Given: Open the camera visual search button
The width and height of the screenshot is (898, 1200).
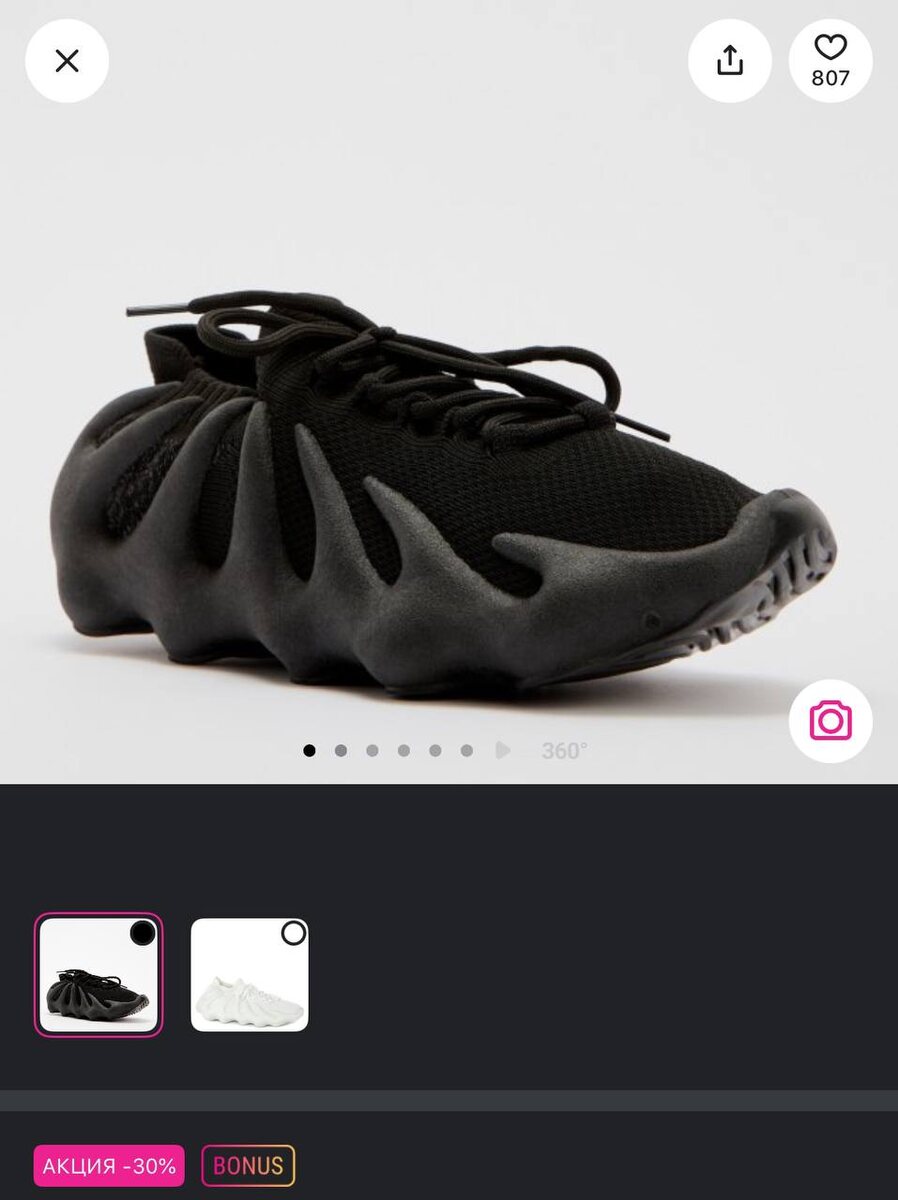Looking at the screenshot, I should tap(830, 721).
